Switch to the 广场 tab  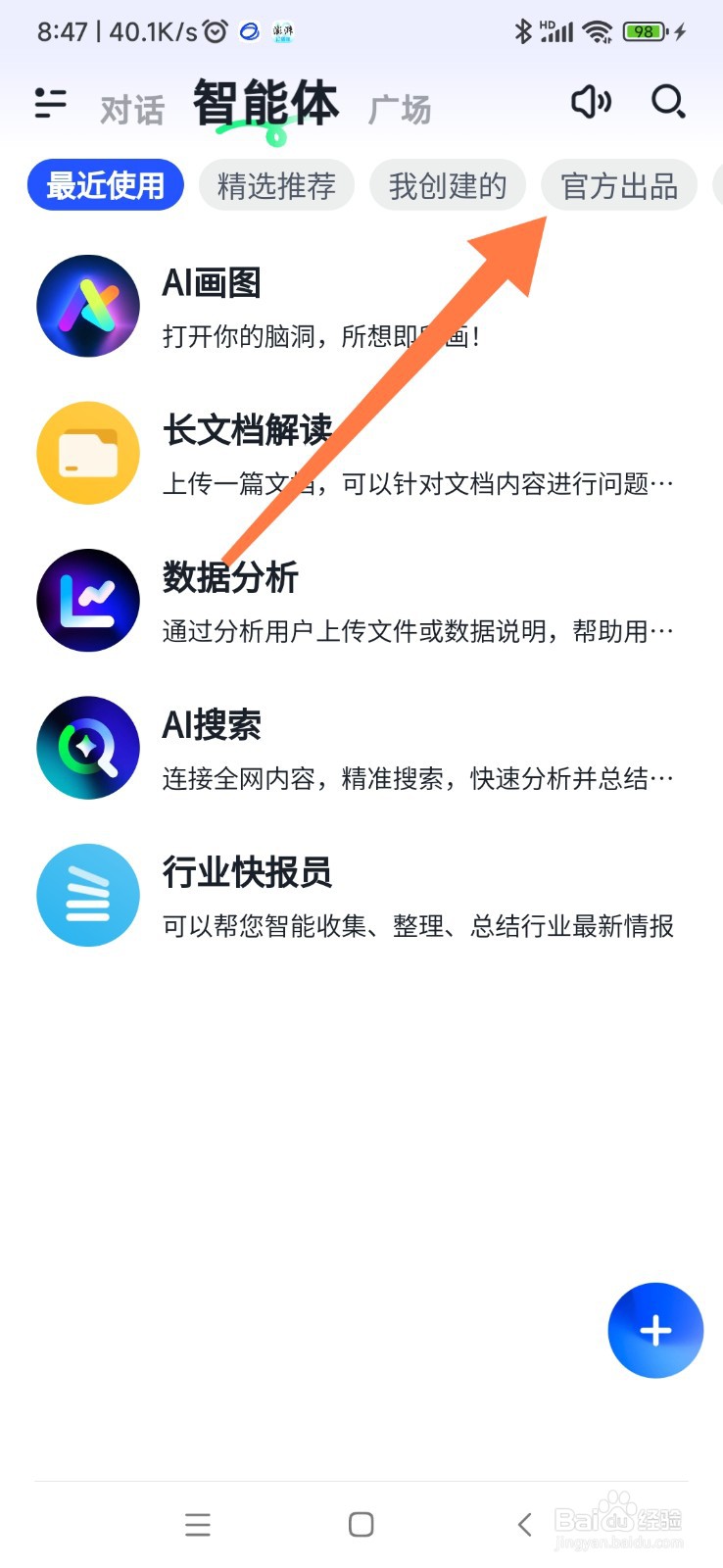(x=400, y=110)
